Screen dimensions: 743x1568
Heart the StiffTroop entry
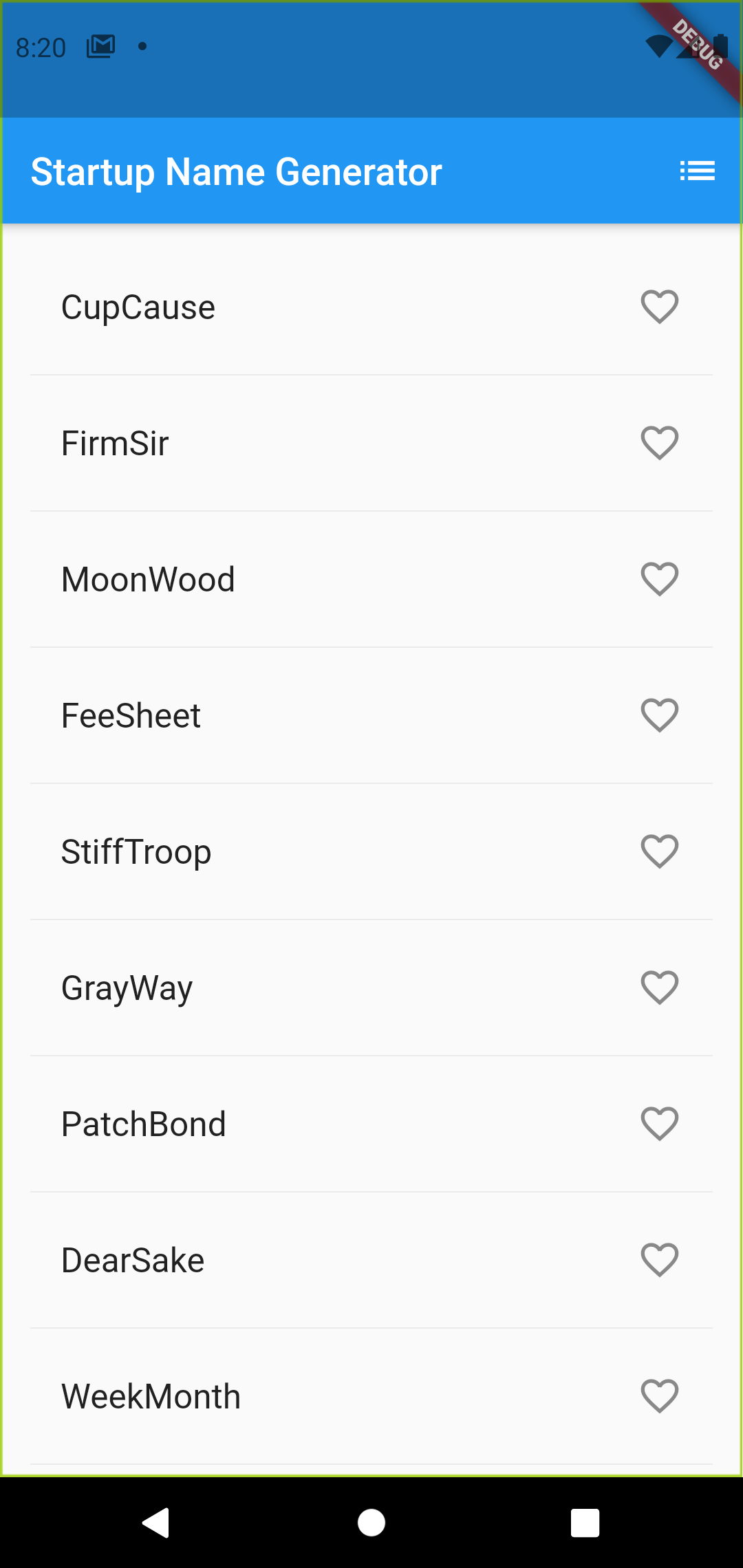point(660,851)
